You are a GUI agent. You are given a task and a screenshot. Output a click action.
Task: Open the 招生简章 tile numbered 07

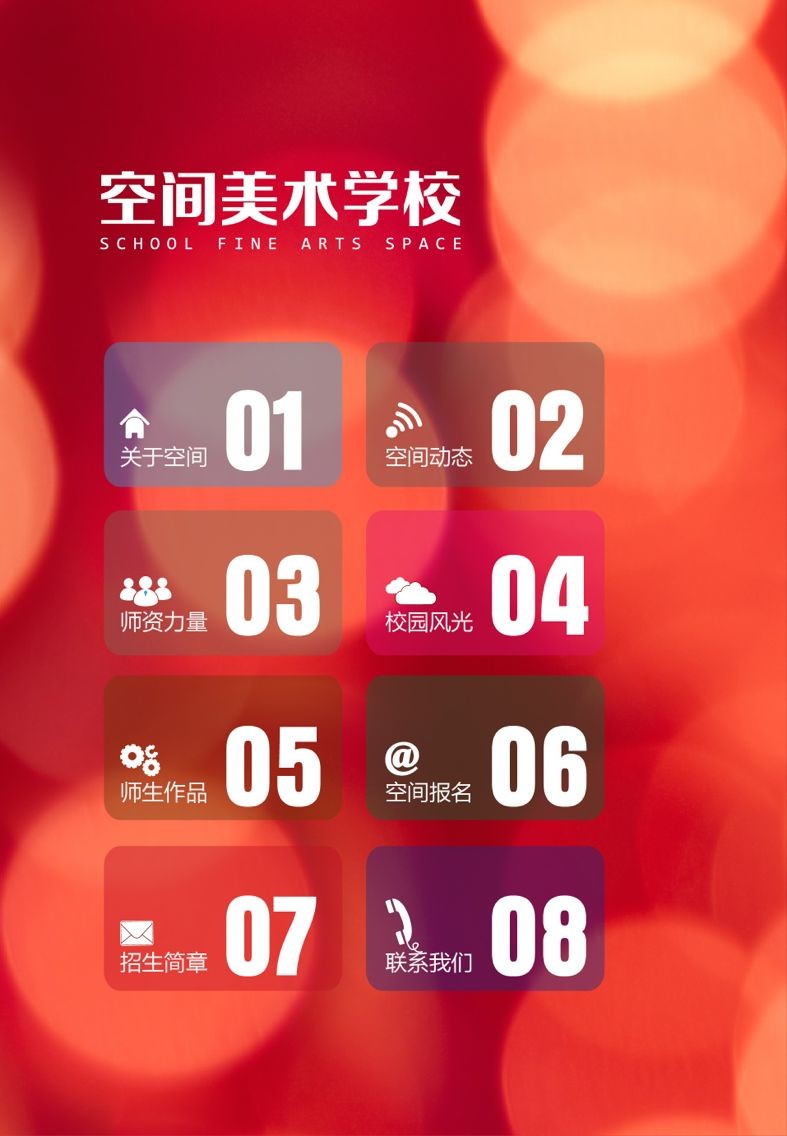[x=223, y=918]
